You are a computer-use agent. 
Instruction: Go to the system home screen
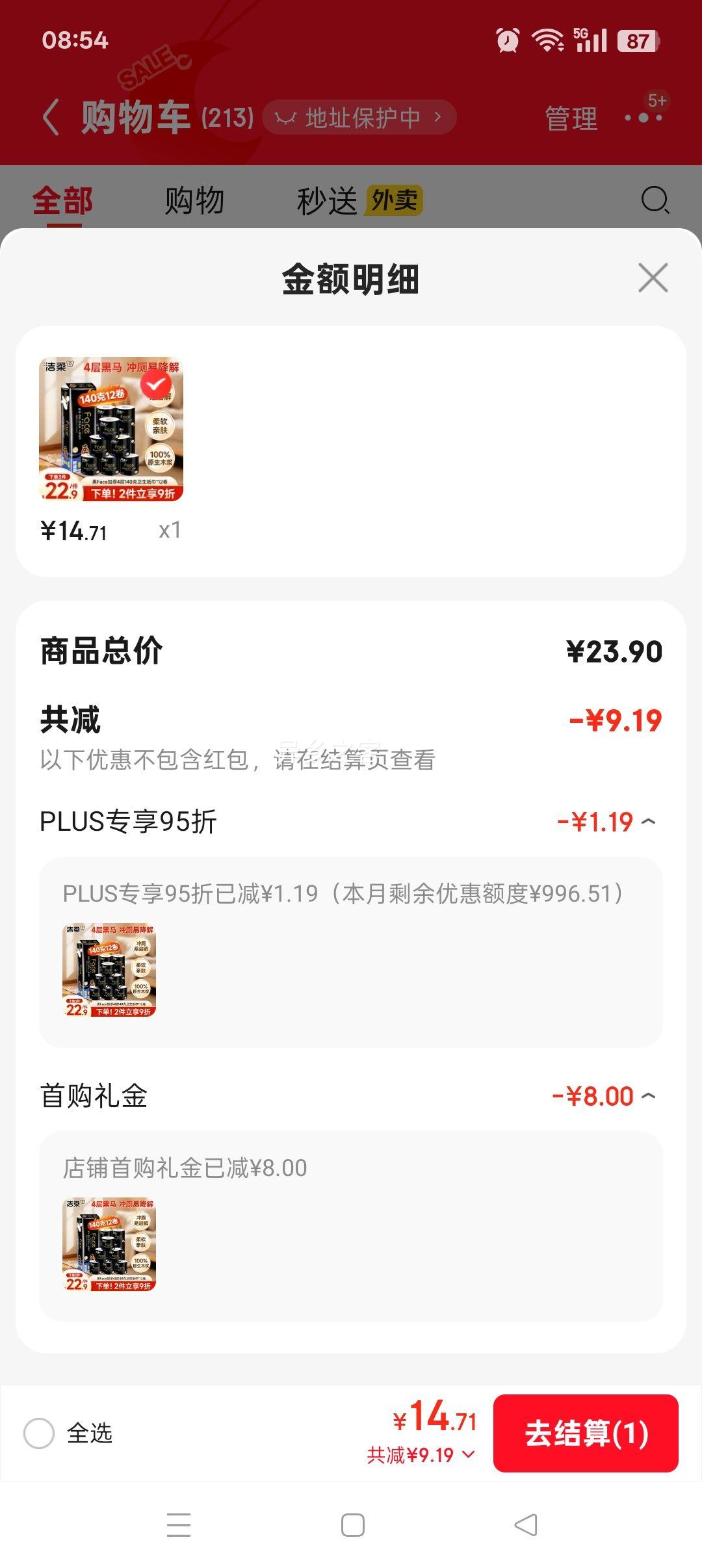352,1525
